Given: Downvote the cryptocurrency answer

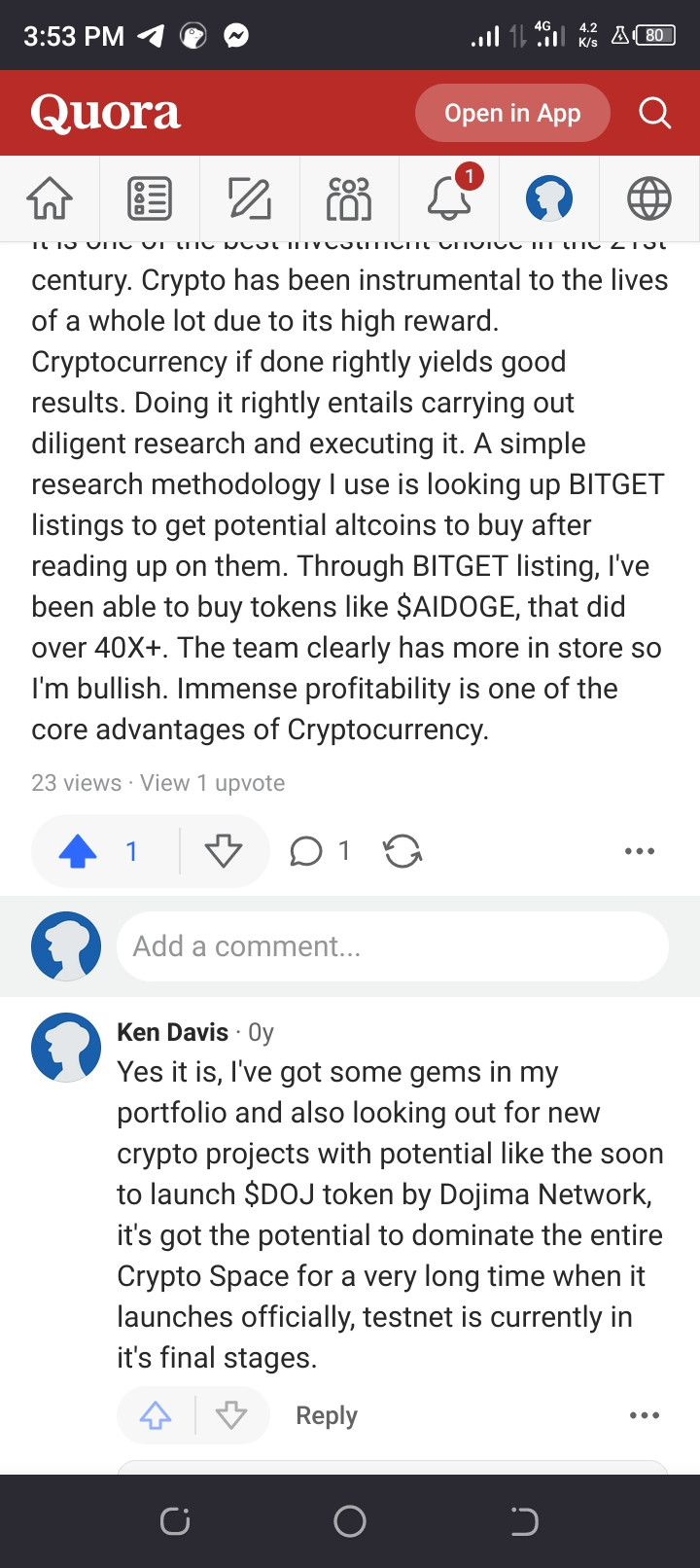Looking at the screenshot, I should coord(224,852).
